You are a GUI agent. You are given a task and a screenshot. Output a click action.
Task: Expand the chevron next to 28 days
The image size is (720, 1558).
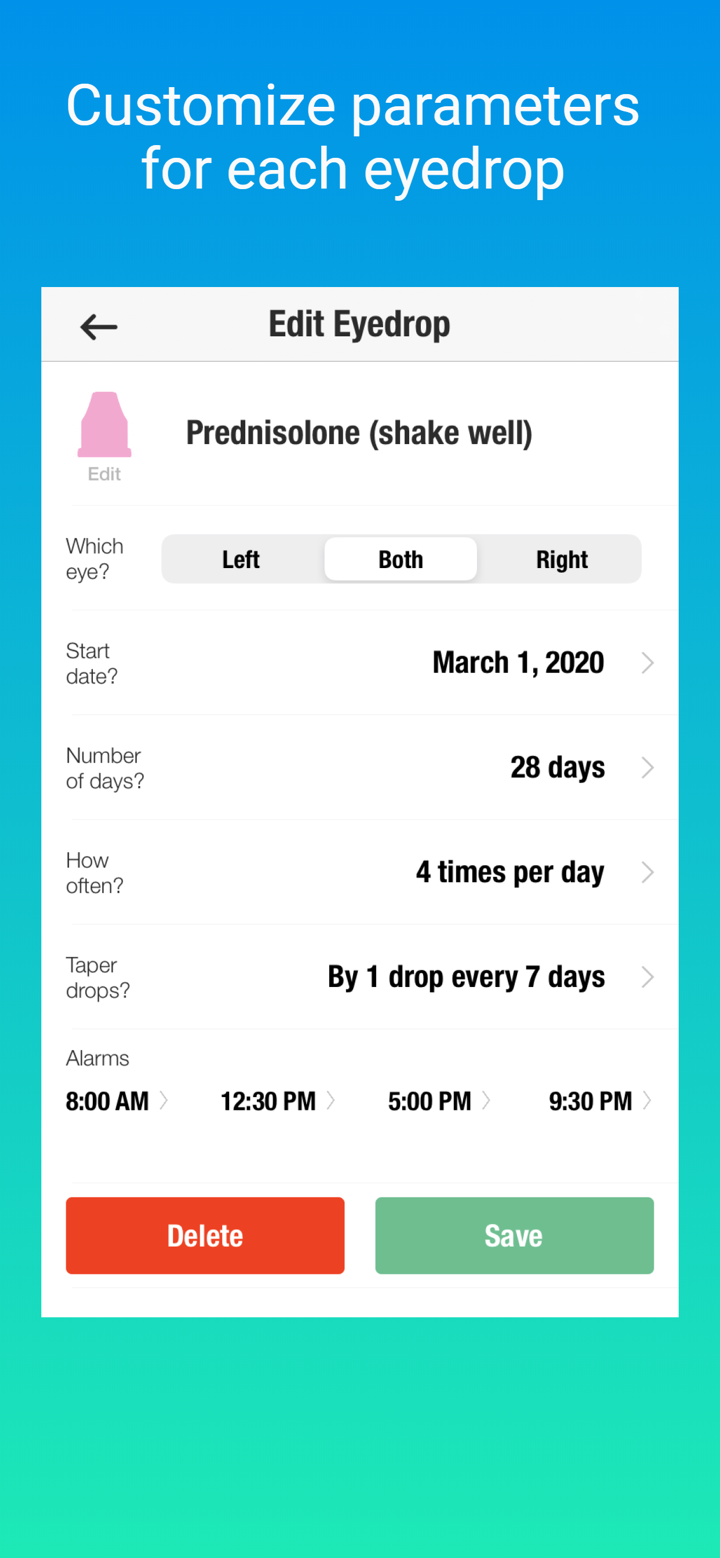point(647,767)
